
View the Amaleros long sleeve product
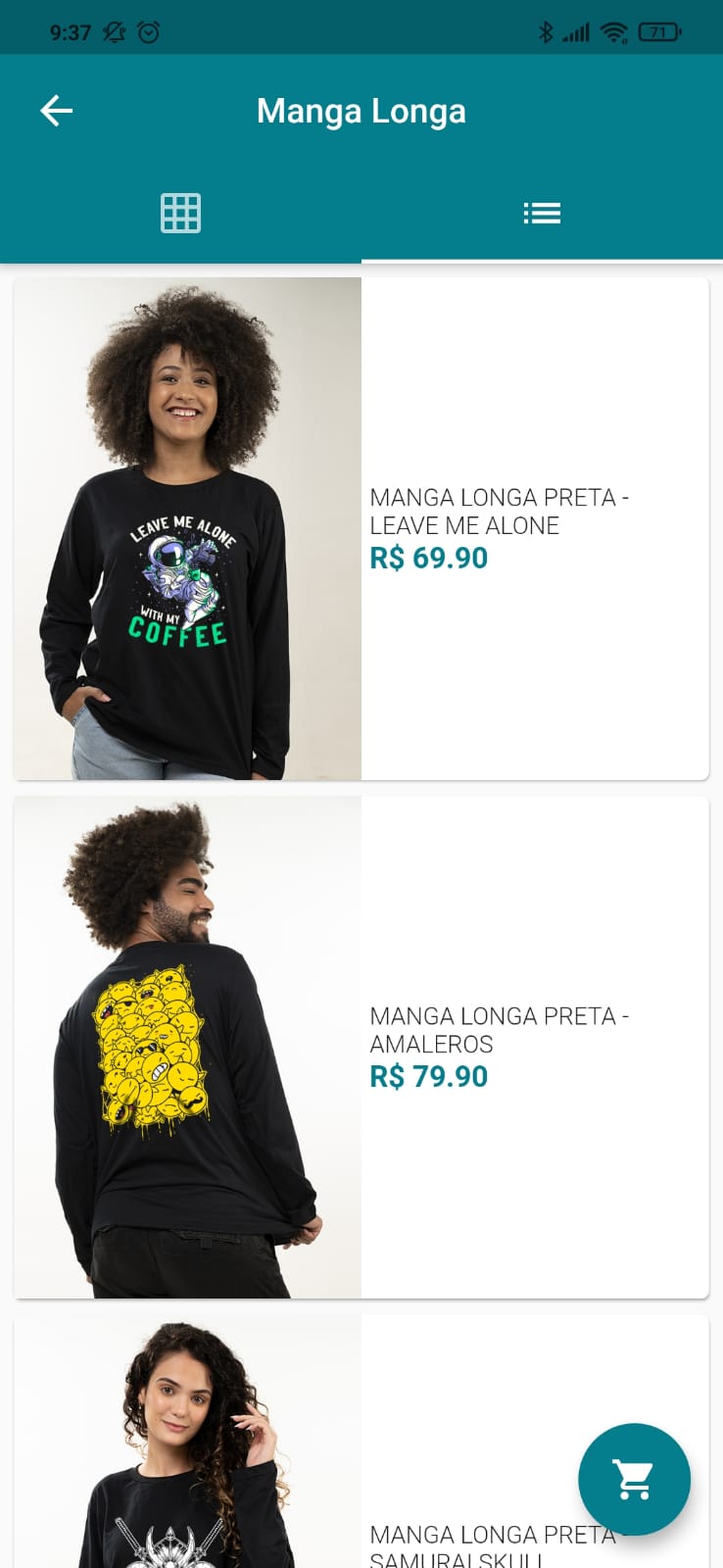coord(361,1047)
